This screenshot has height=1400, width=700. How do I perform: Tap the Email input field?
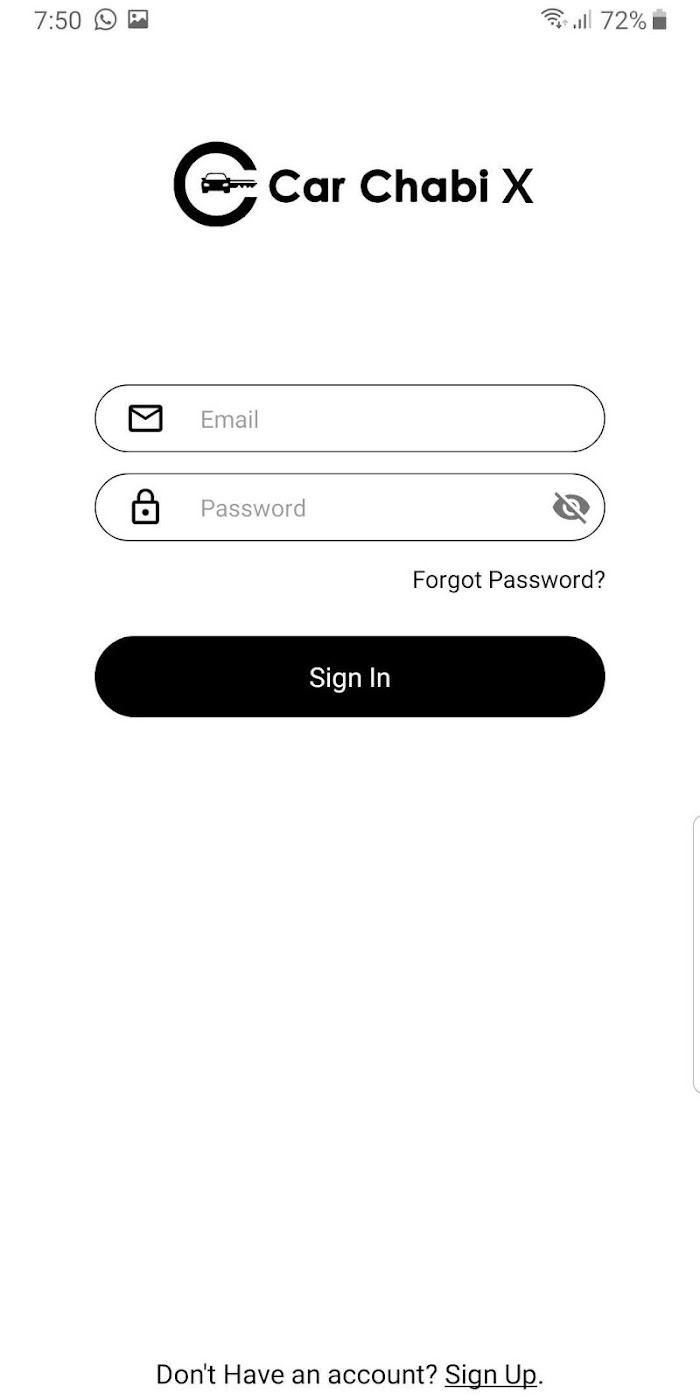[x=349, y=418]
